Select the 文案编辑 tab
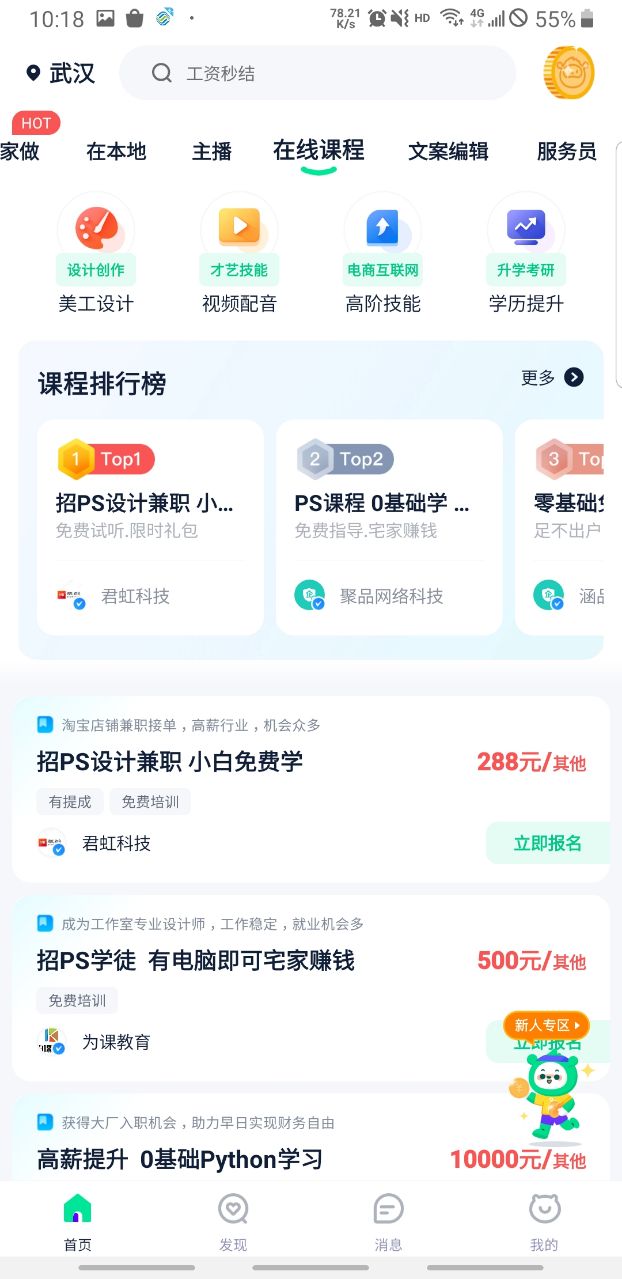The image size is (622, 1279). 448,151
